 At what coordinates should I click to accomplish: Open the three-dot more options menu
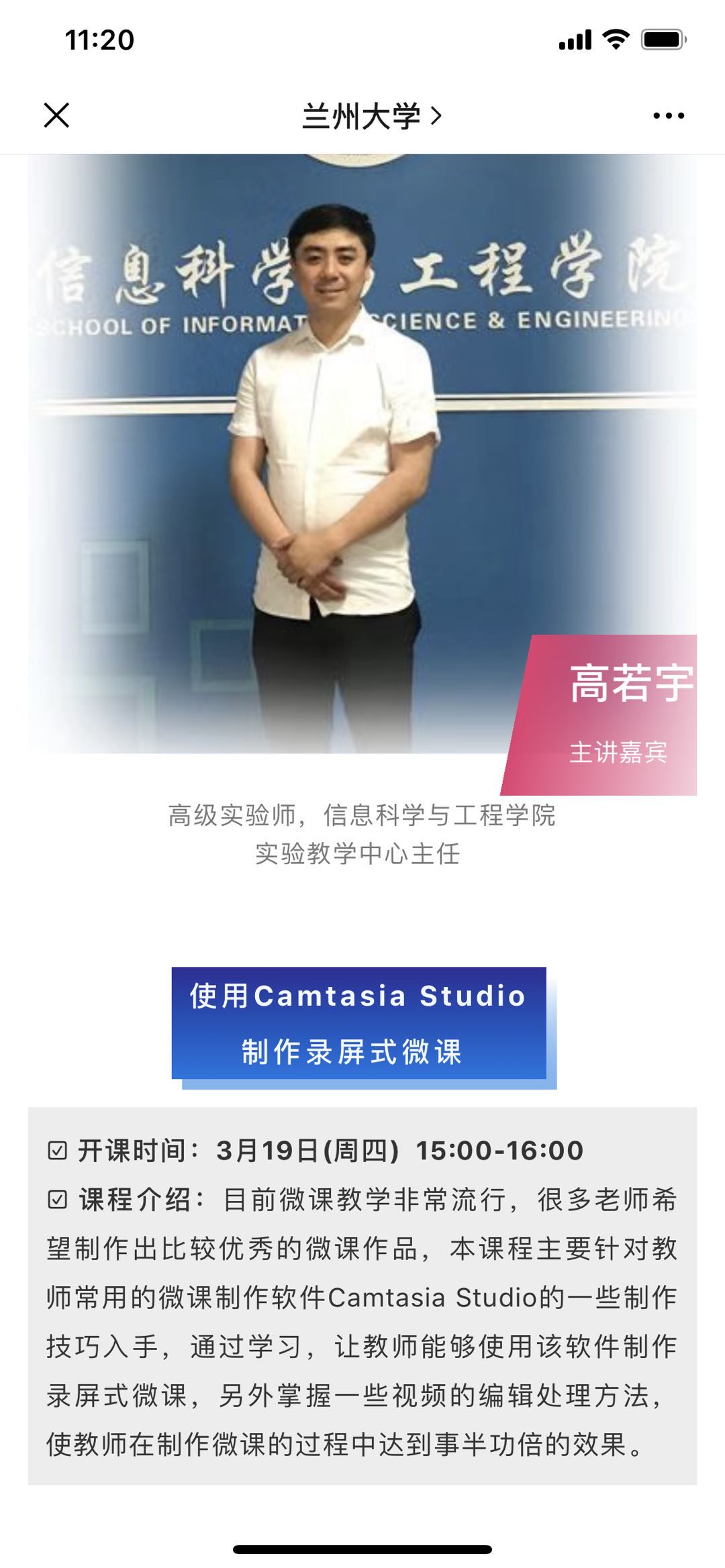[x=668, y=116]
